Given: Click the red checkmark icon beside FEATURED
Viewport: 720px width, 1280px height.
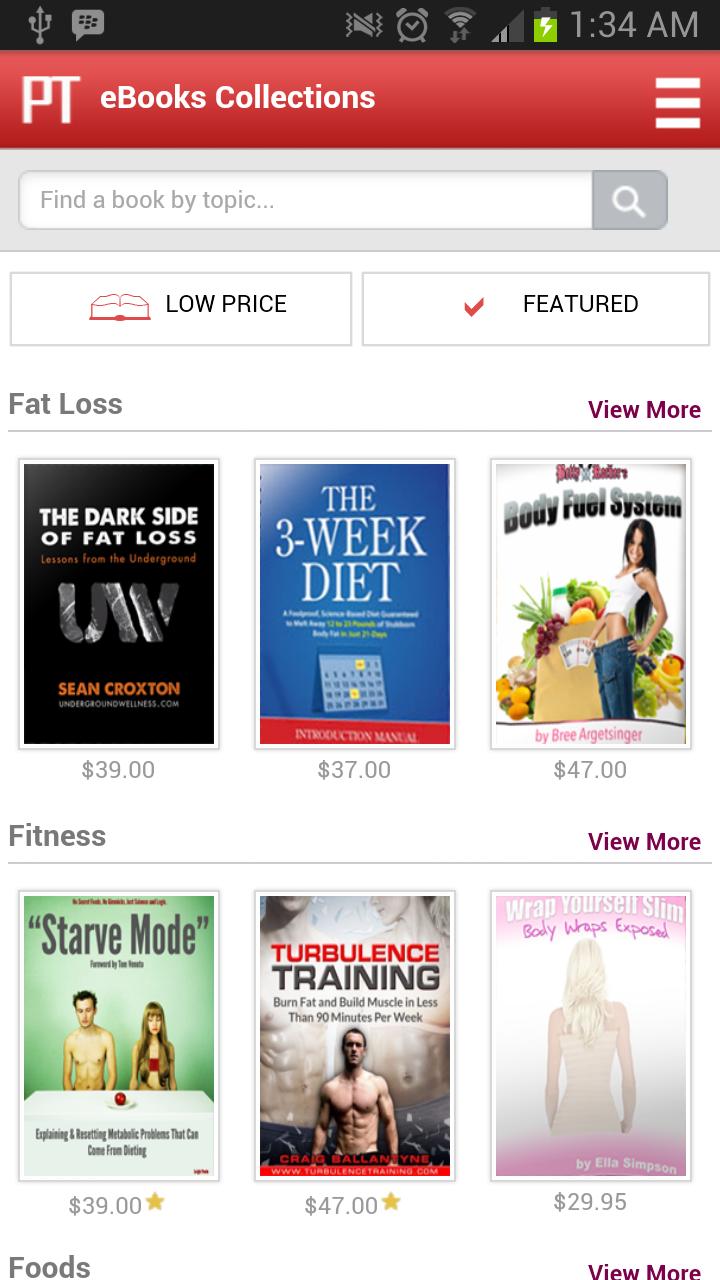Looking at the screenshot, I should click(472, 305).
